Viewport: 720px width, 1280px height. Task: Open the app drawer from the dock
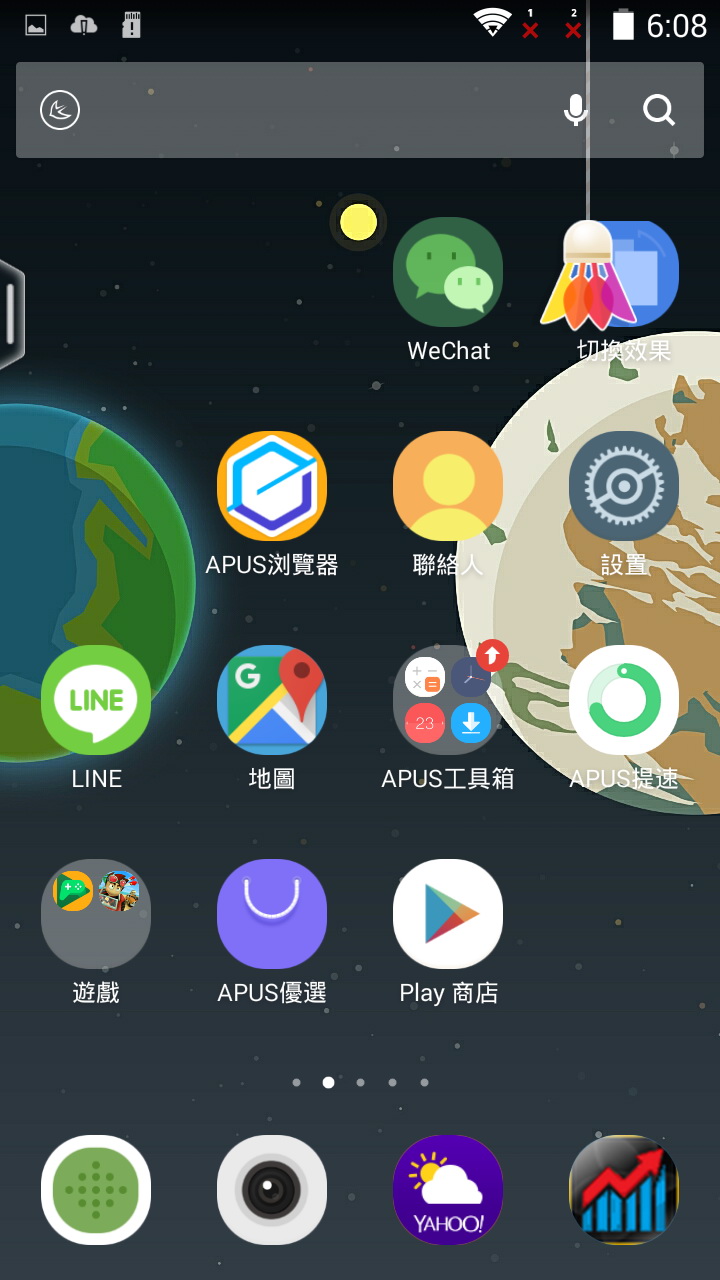[96, 1190]
